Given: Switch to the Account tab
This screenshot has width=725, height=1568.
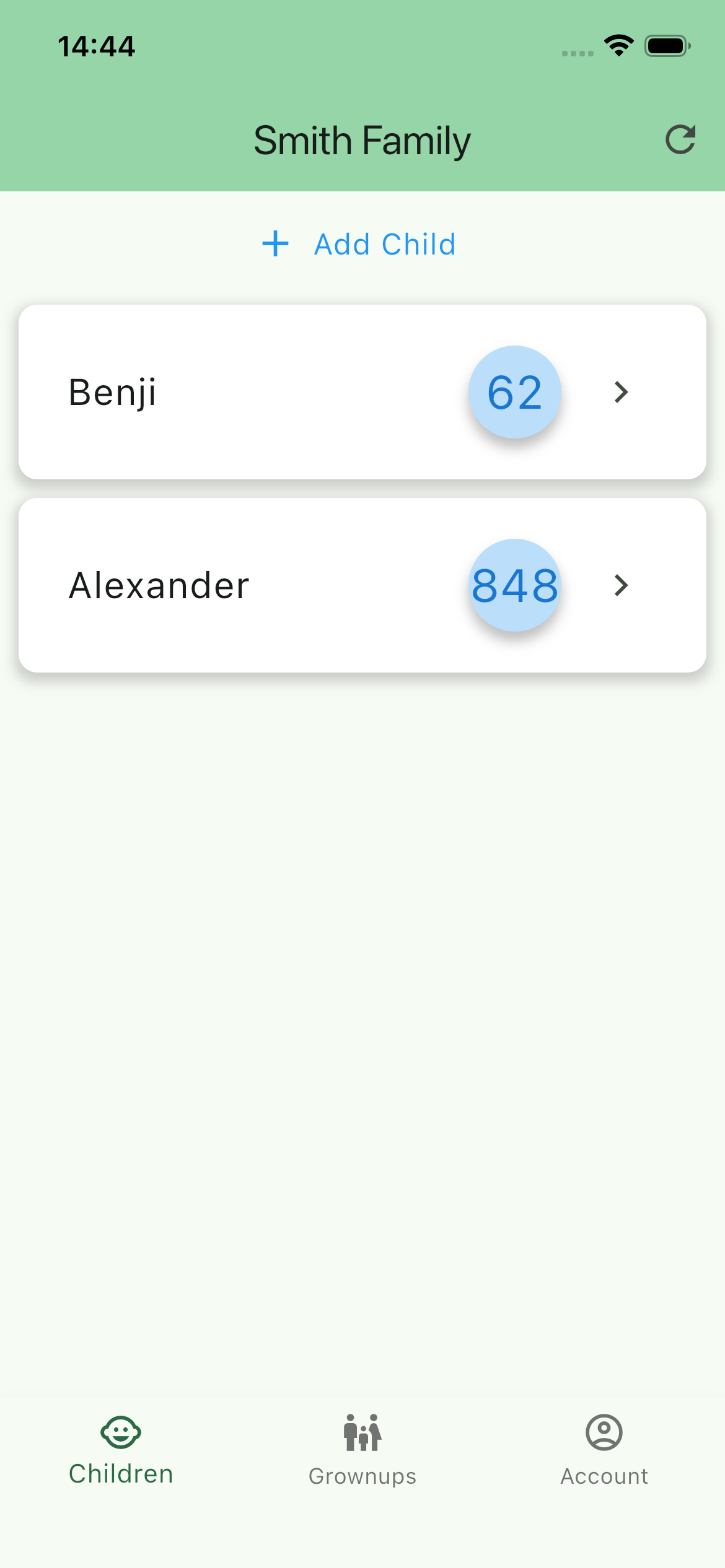Looking at the screenshot, I should (603, 1475).
